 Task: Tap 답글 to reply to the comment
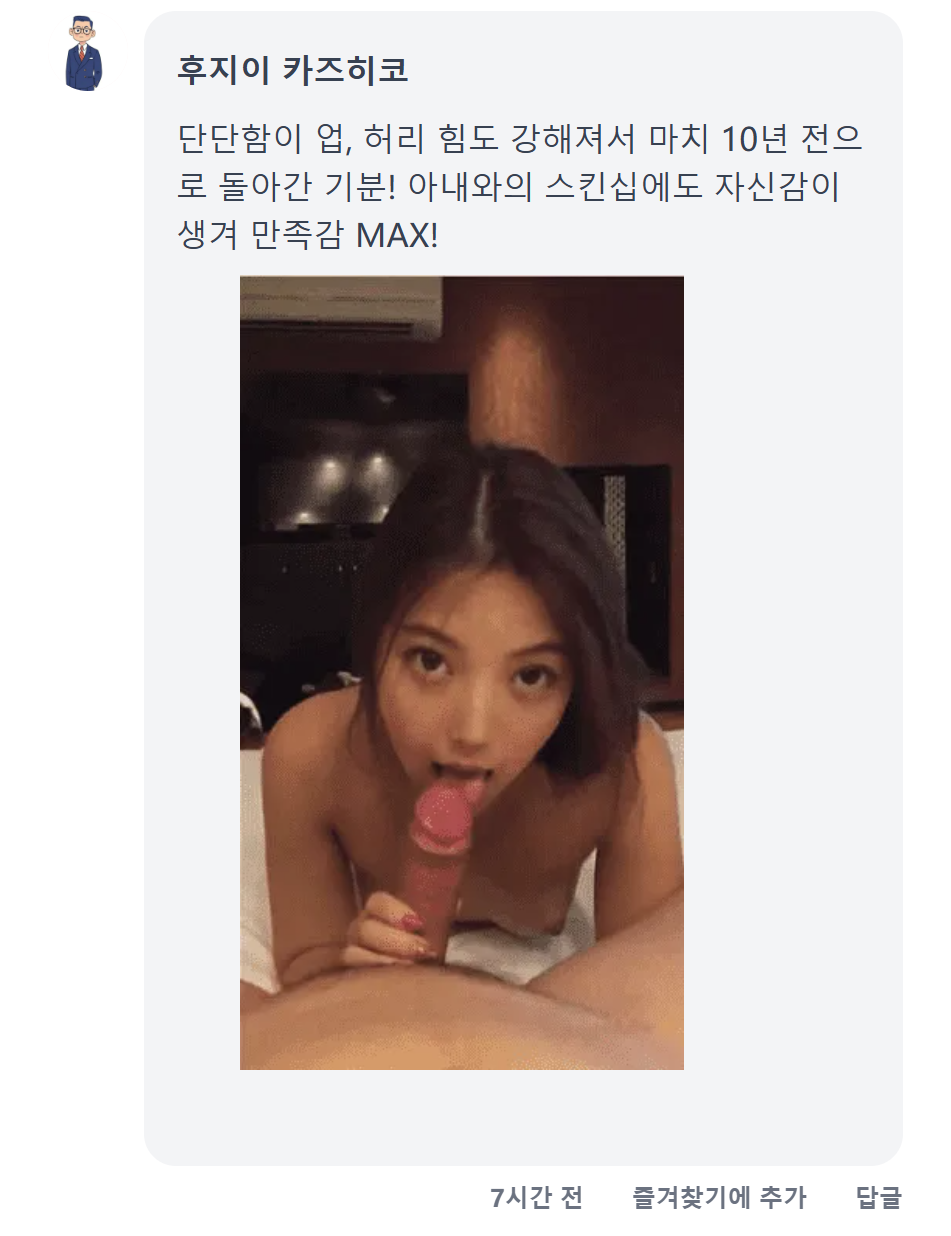pos(878,1197)
